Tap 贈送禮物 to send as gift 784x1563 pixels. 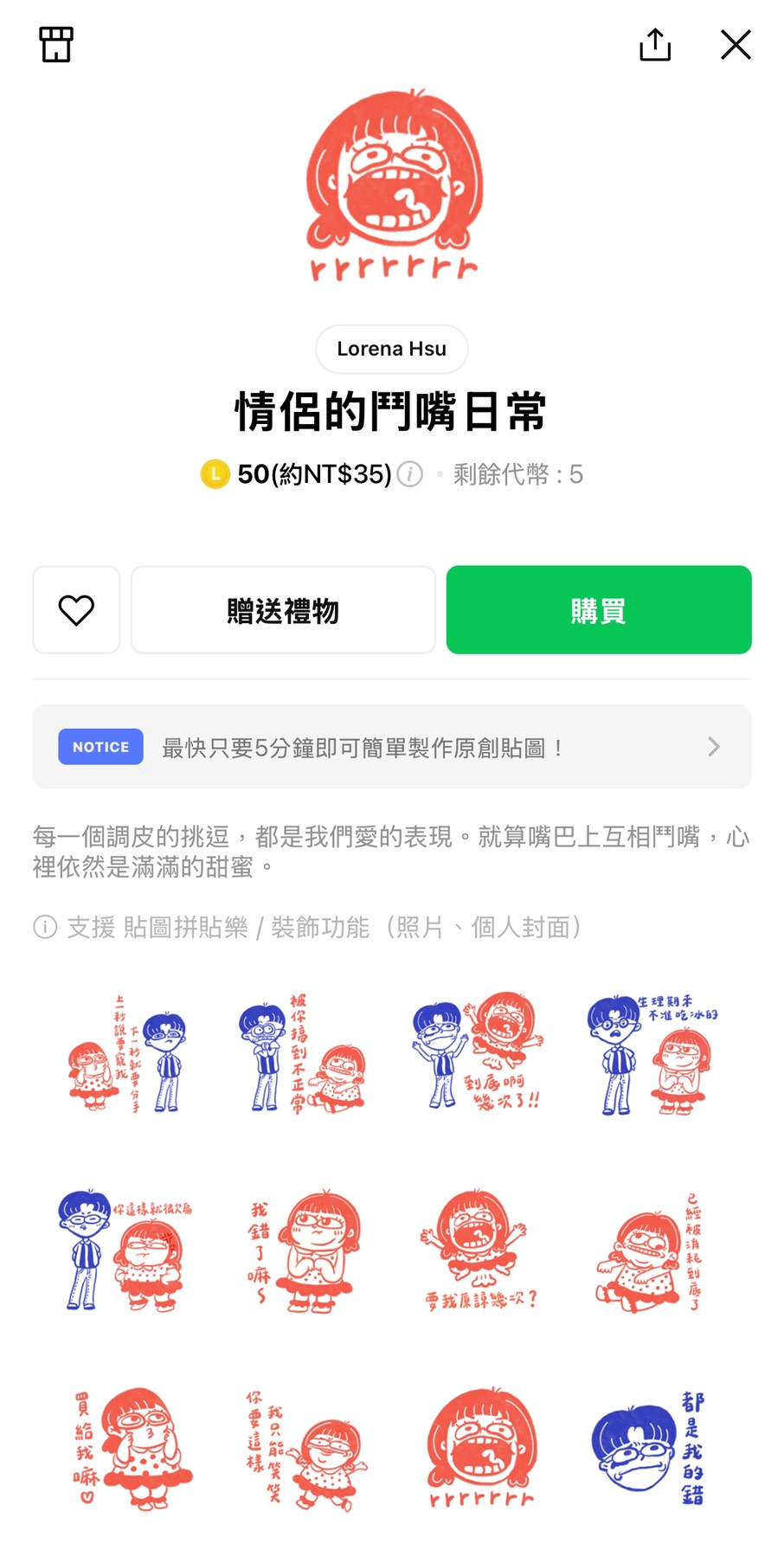point(283,610)
